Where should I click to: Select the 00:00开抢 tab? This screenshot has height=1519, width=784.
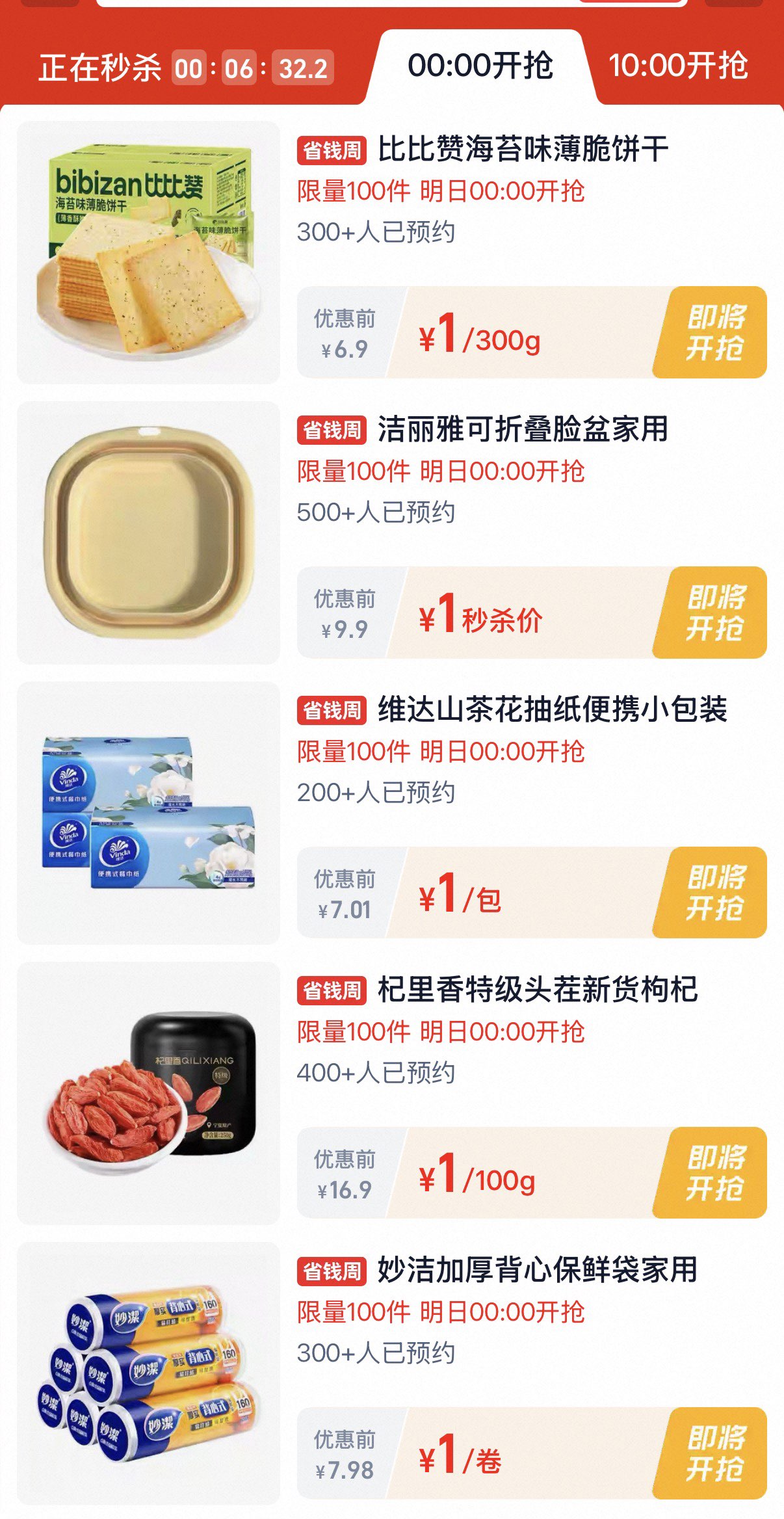(480, 66)
